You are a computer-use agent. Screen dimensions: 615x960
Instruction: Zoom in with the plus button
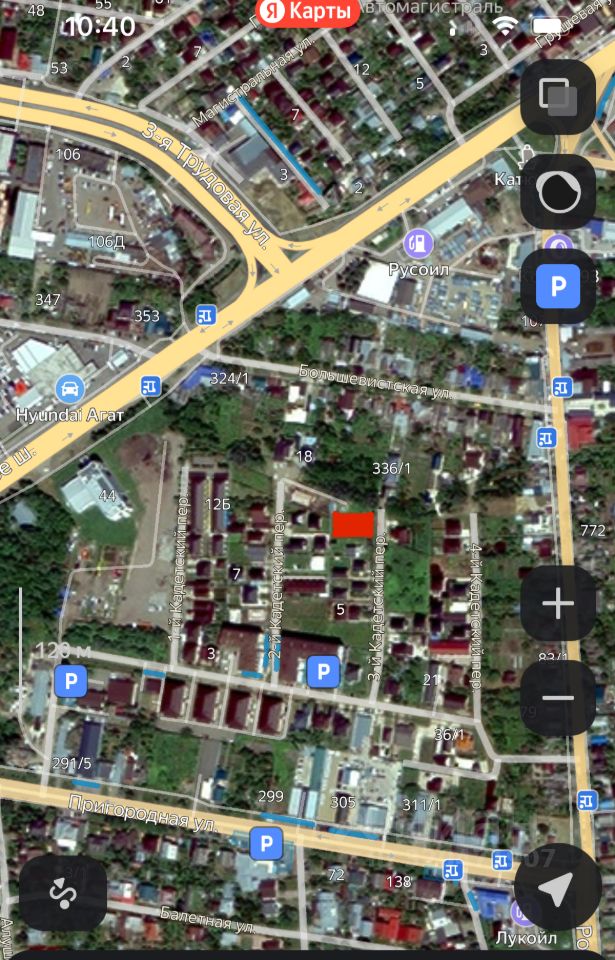click(558, 604)
